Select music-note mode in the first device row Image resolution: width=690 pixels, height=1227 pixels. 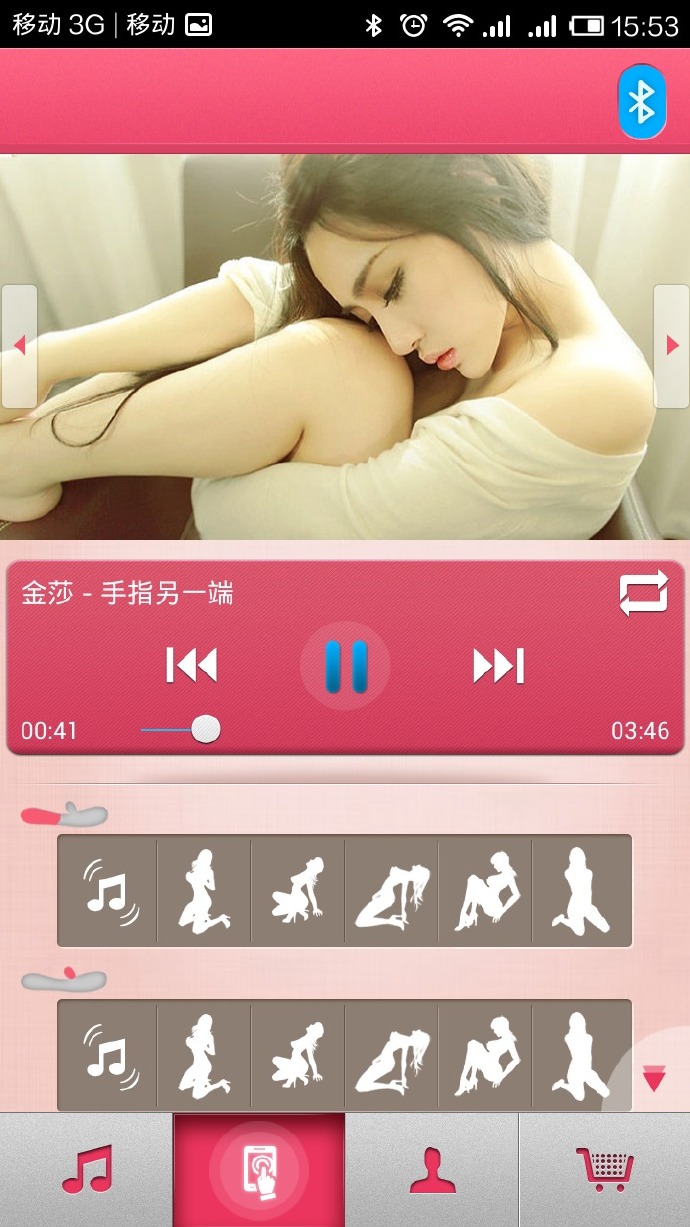pos(109,890)
